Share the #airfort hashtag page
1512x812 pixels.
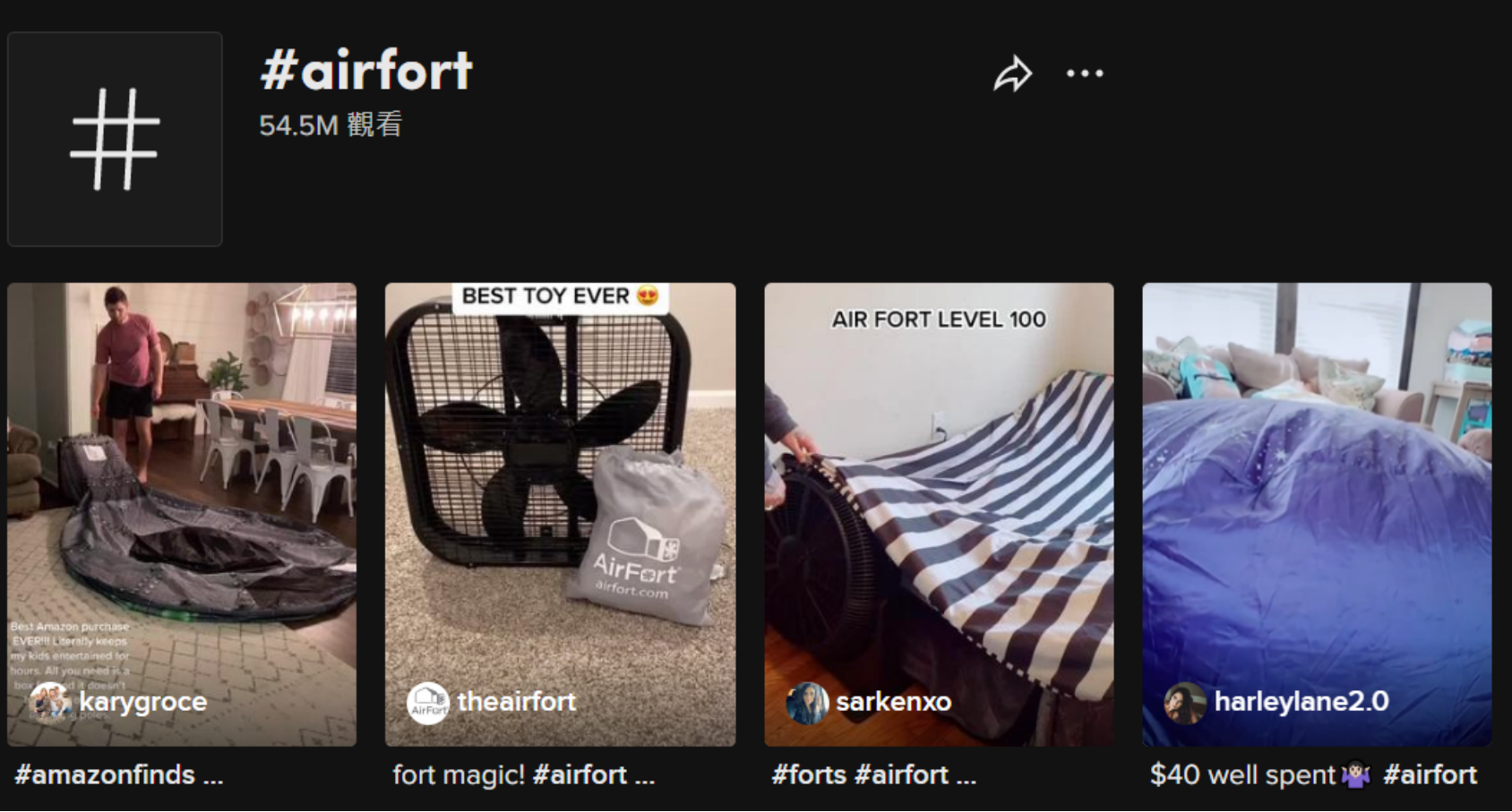tap(1012, 74)
